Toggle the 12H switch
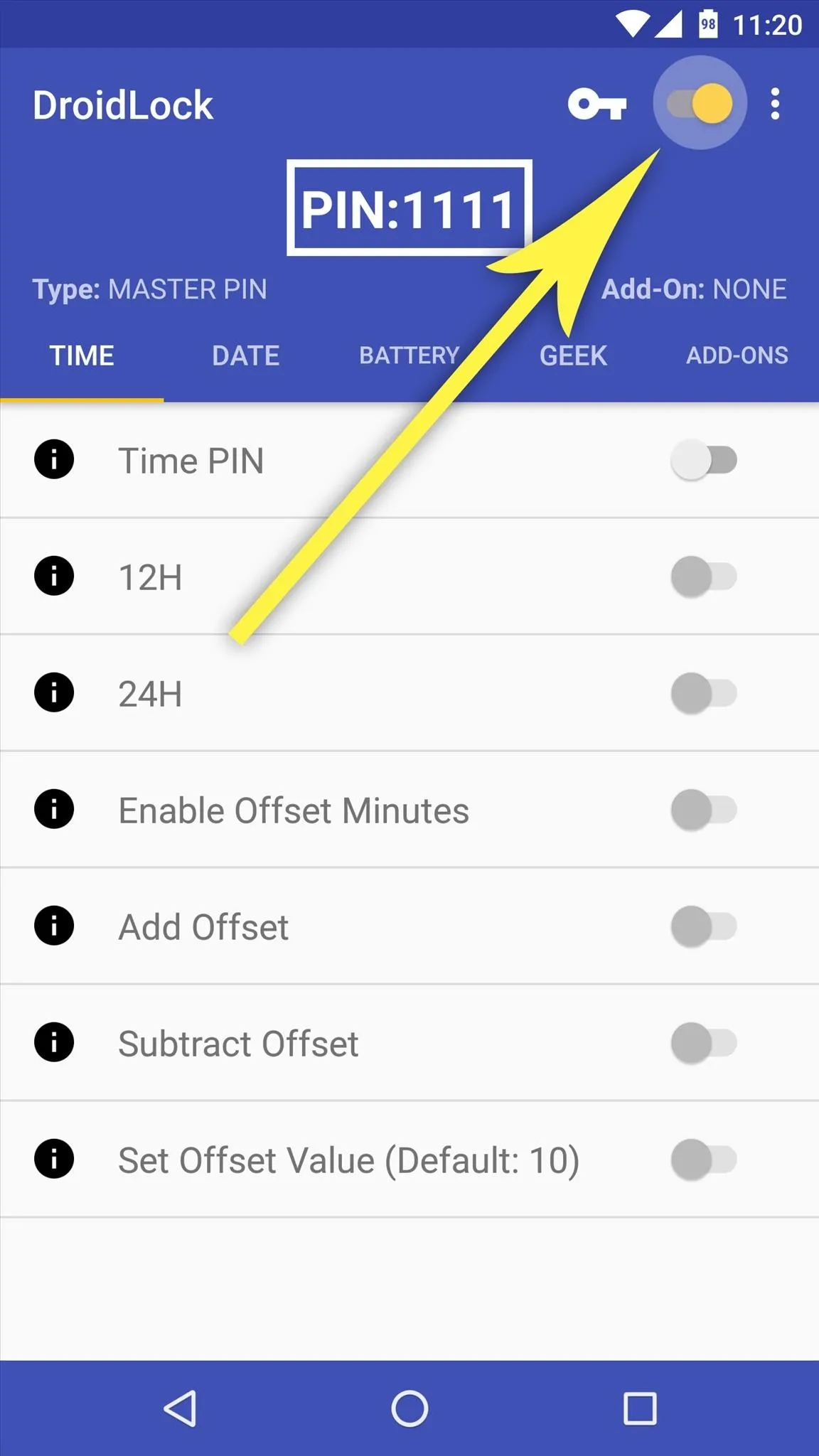Screen dimensions: 819x1456 (704, 577)
